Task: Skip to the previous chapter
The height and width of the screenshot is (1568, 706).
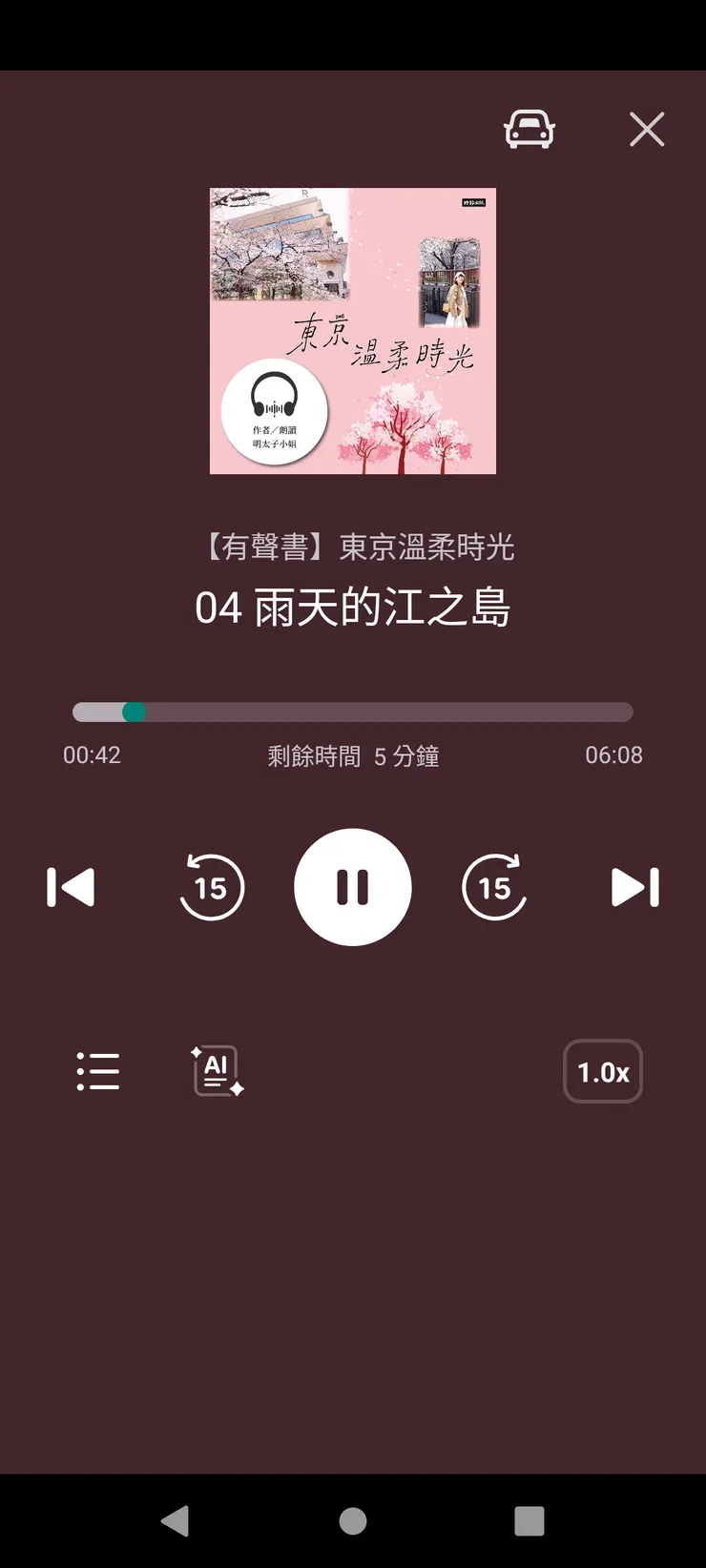Action: click(71, 886)
